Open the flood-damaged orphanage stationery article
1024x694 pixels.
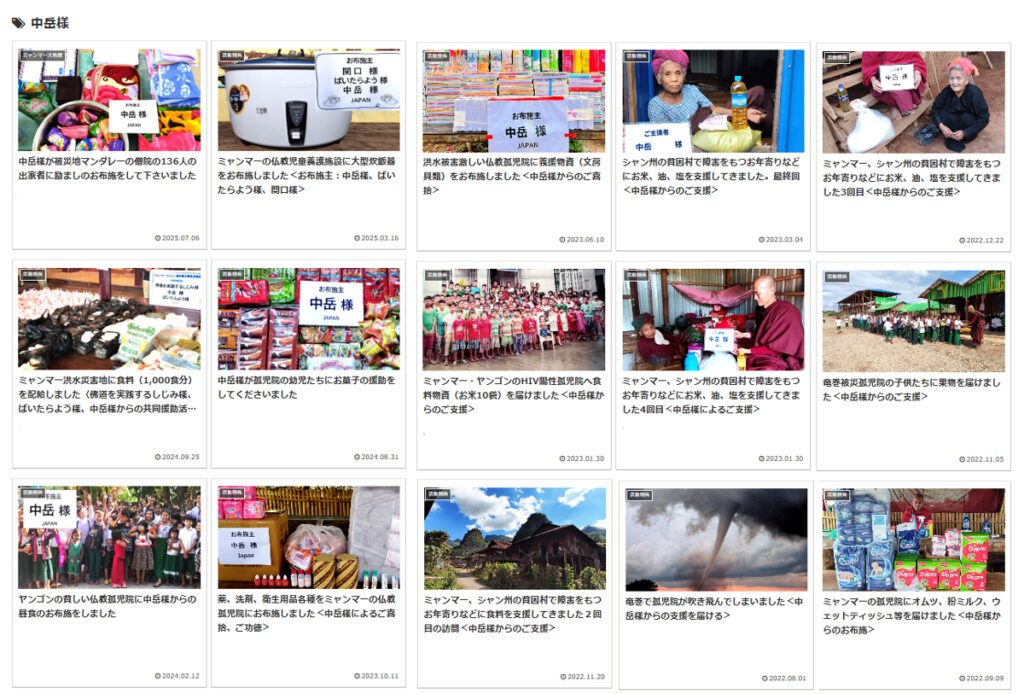click(513, 175)
